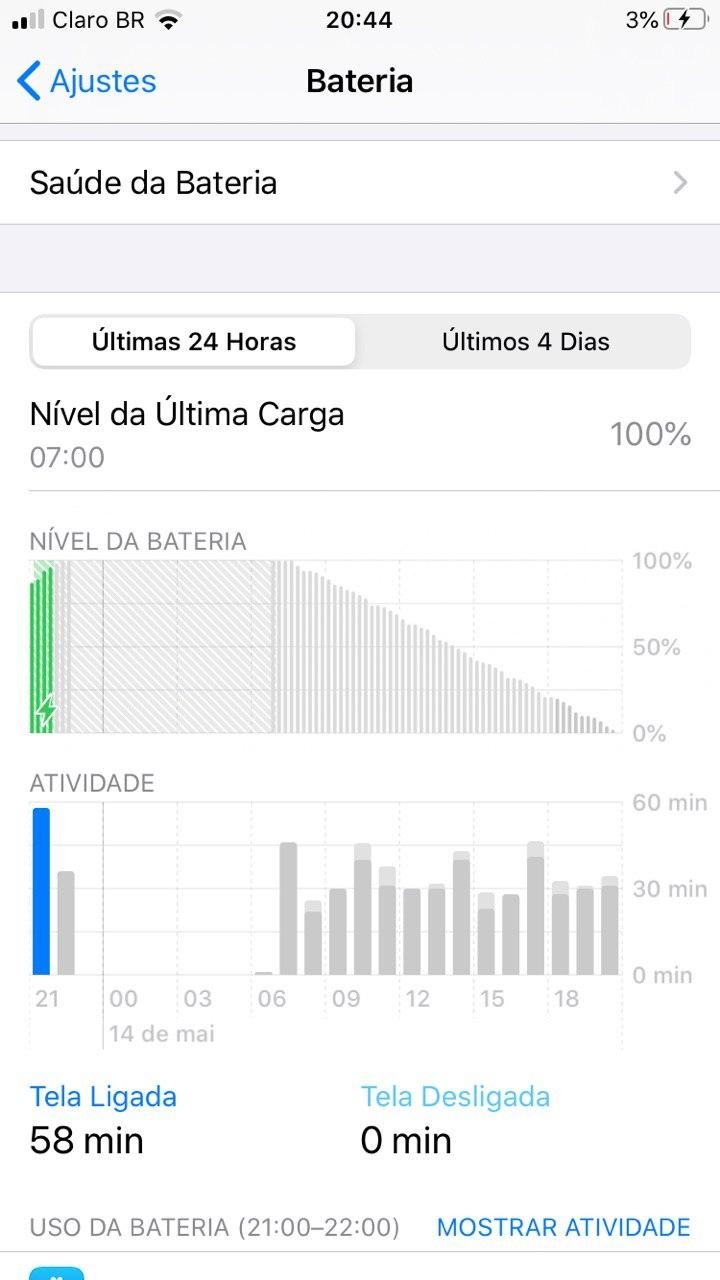Viewport: 720px width, 1280px height.
Task: Open Saúde da Bateria
Action: click(x=359, y=183)
